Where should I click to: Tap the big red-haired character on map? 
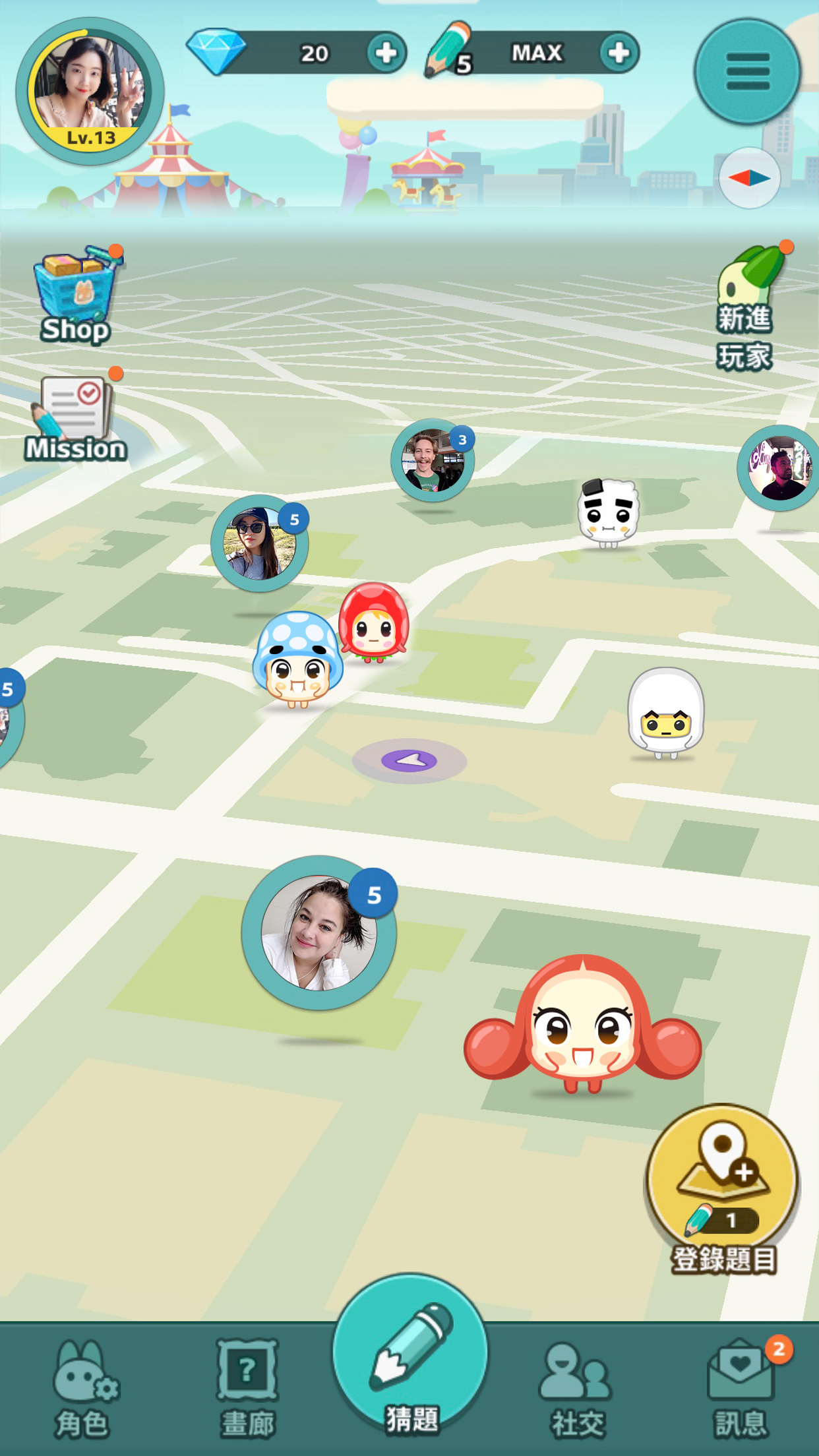[583, 1022]
